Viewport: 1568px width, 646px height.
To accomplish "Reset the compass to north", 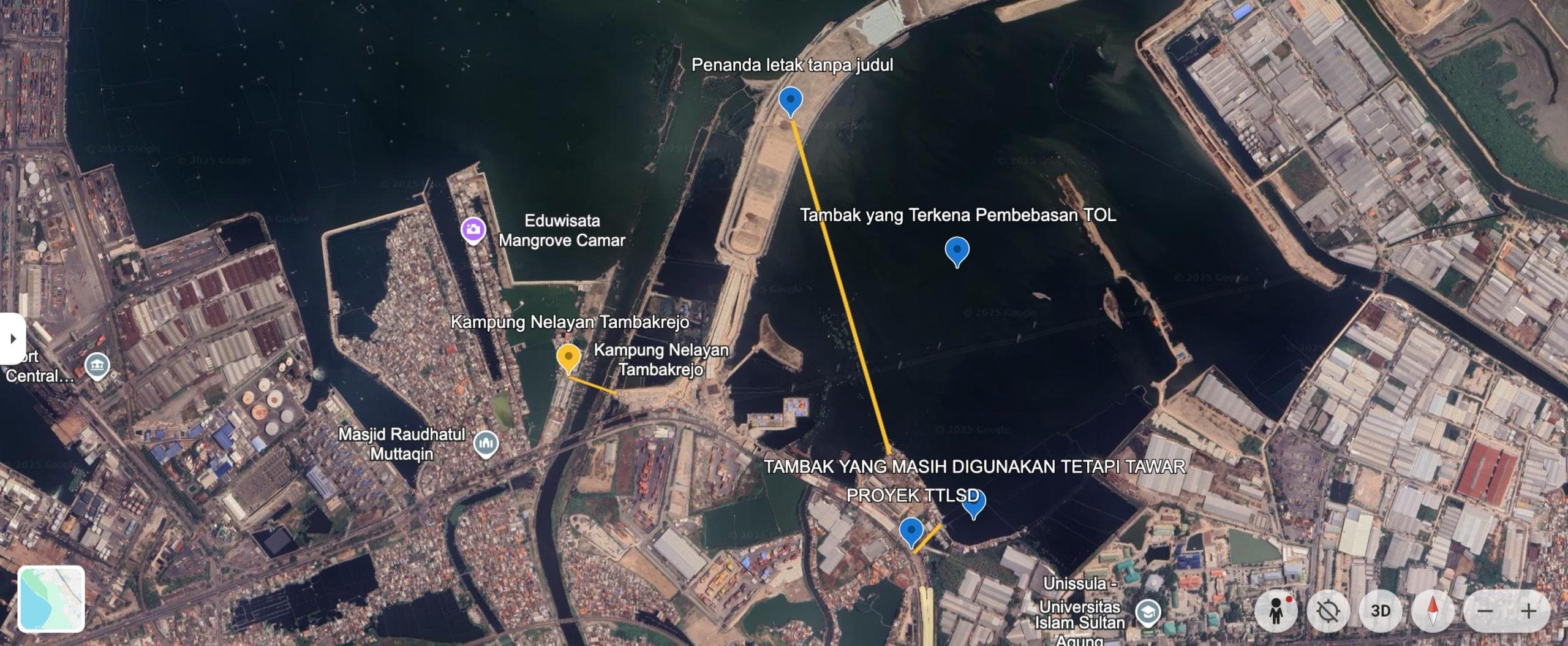I will (x=1432, y=611).
